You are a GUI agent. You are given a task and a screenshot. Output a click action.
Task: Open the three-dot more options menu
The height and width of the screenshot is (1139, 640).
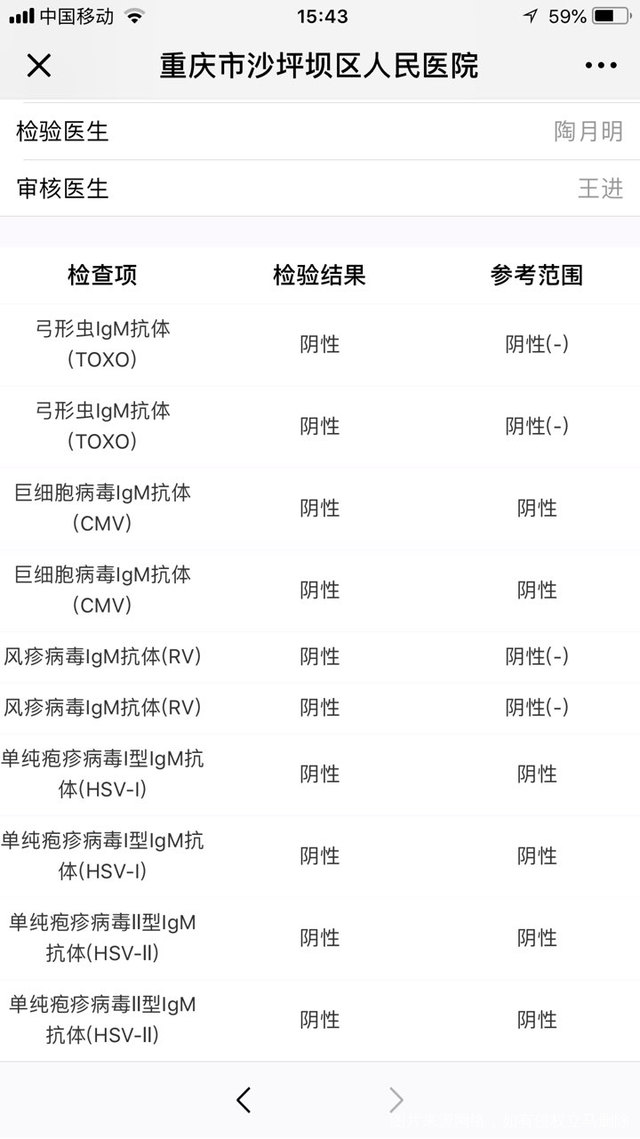coord(600,66)
